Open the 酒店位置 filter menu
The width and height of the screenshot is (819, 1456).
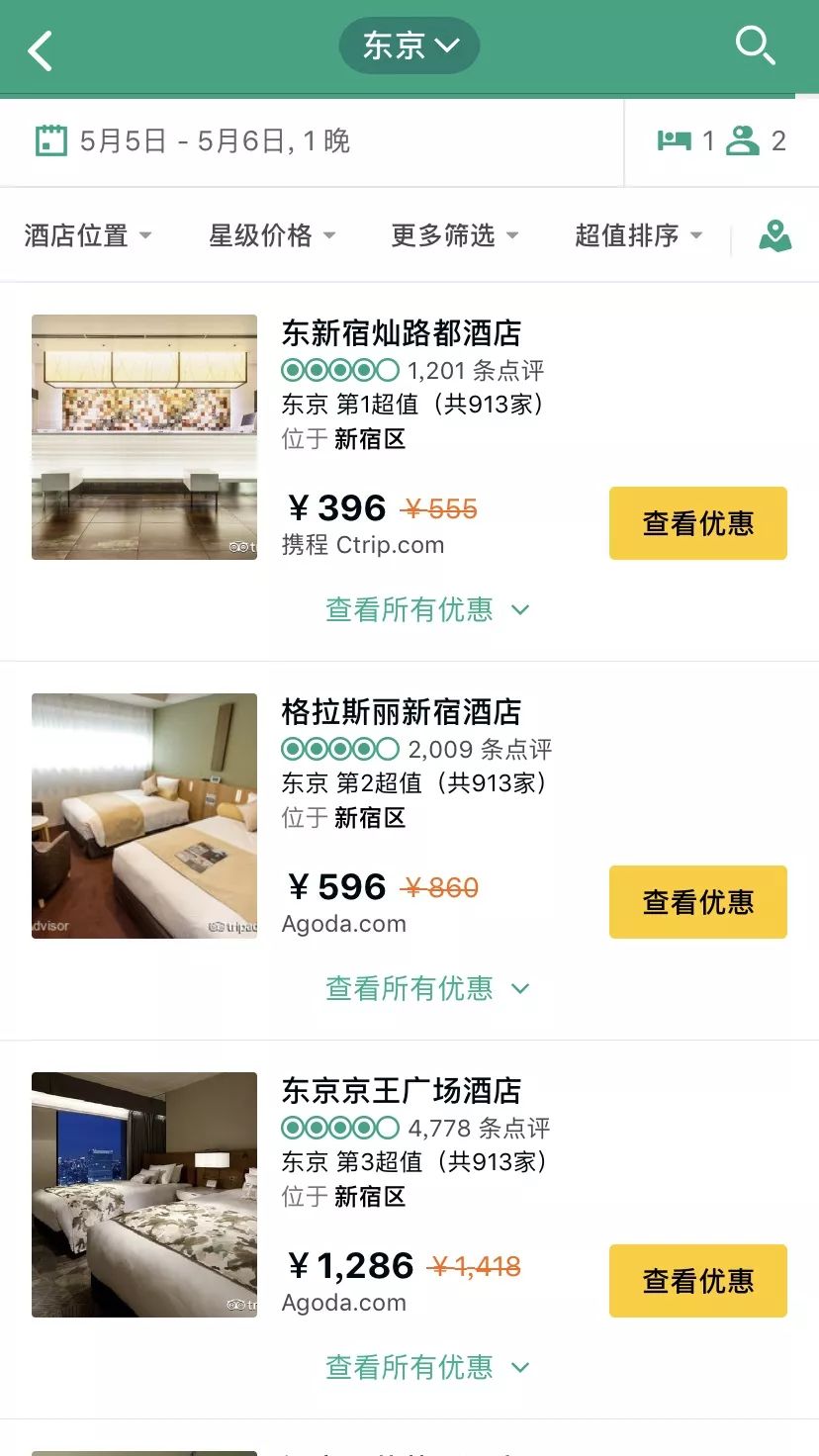tap(88, 235)
